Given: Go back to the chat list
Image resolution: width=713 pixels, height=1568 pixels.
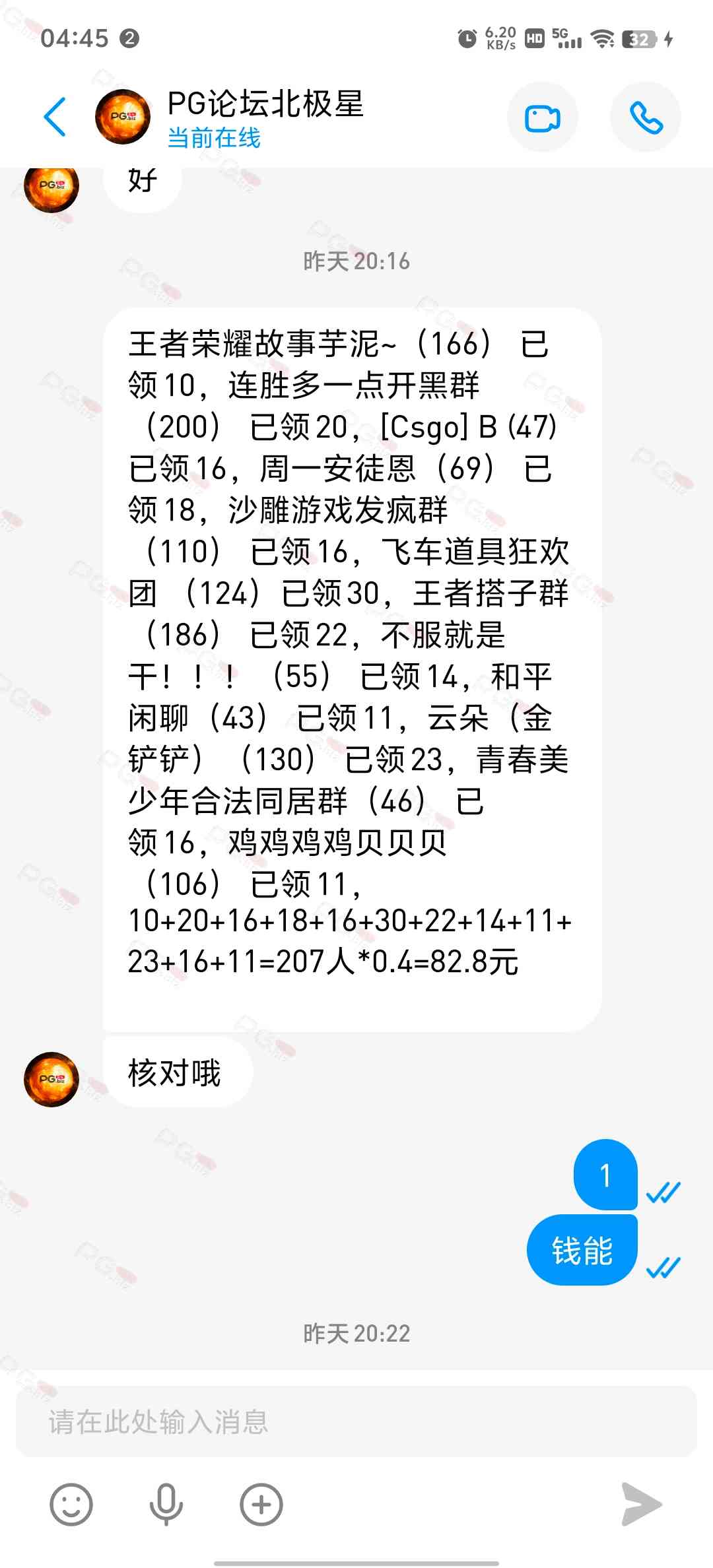Looking at the screenshot, I should 55,117.
